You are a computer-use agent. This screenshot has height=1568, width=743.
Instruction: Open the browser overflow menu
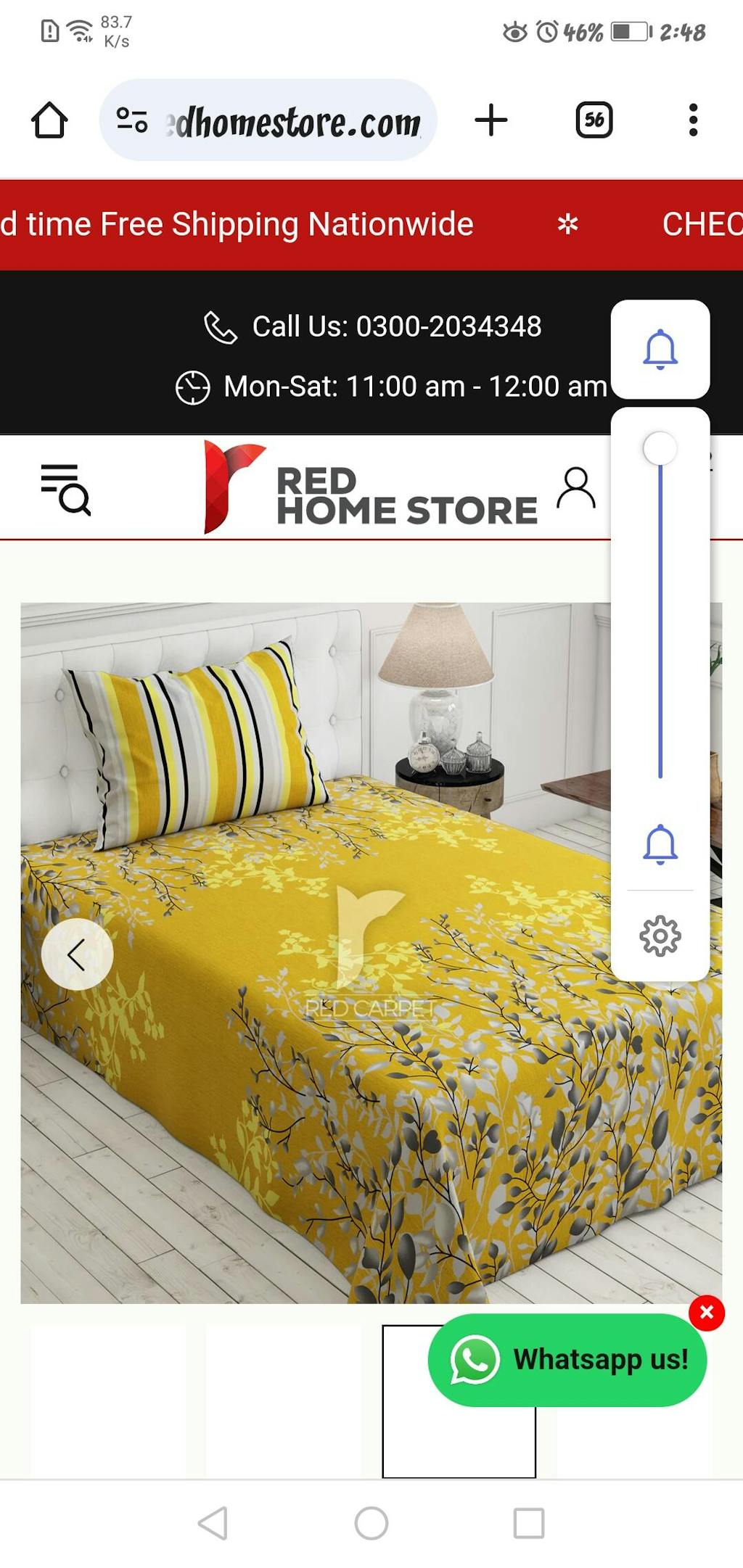click(693, 120)
